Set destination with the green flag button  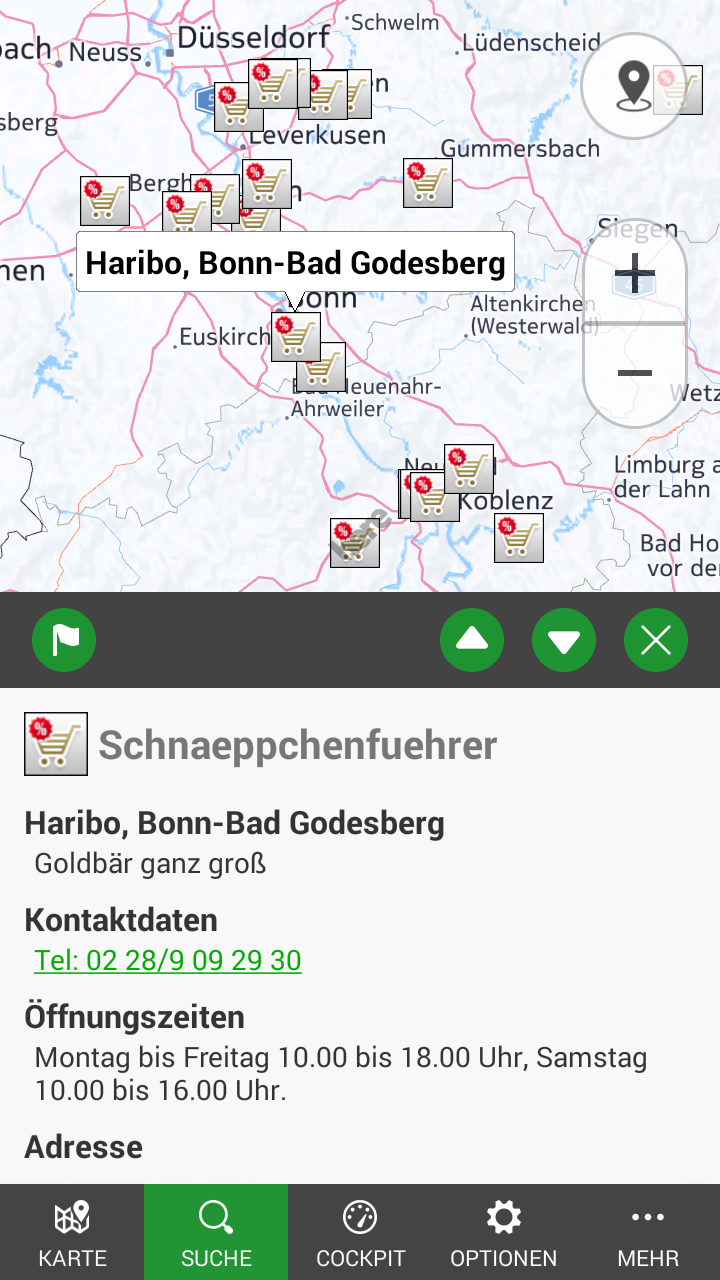[64, 640]
